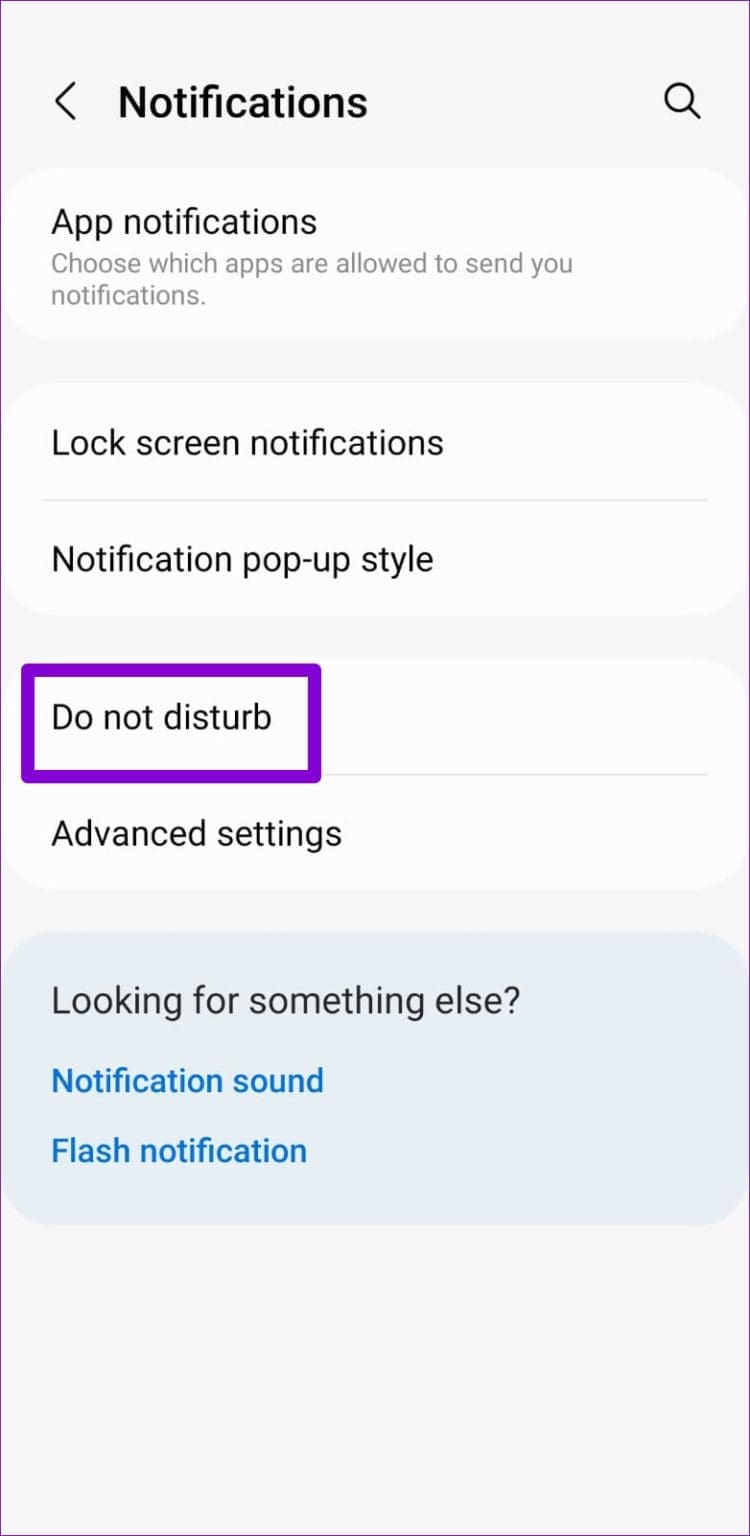Open the Notification sound link
The width and height of the screenshot is (750, 1536).
click(187, 1080)
